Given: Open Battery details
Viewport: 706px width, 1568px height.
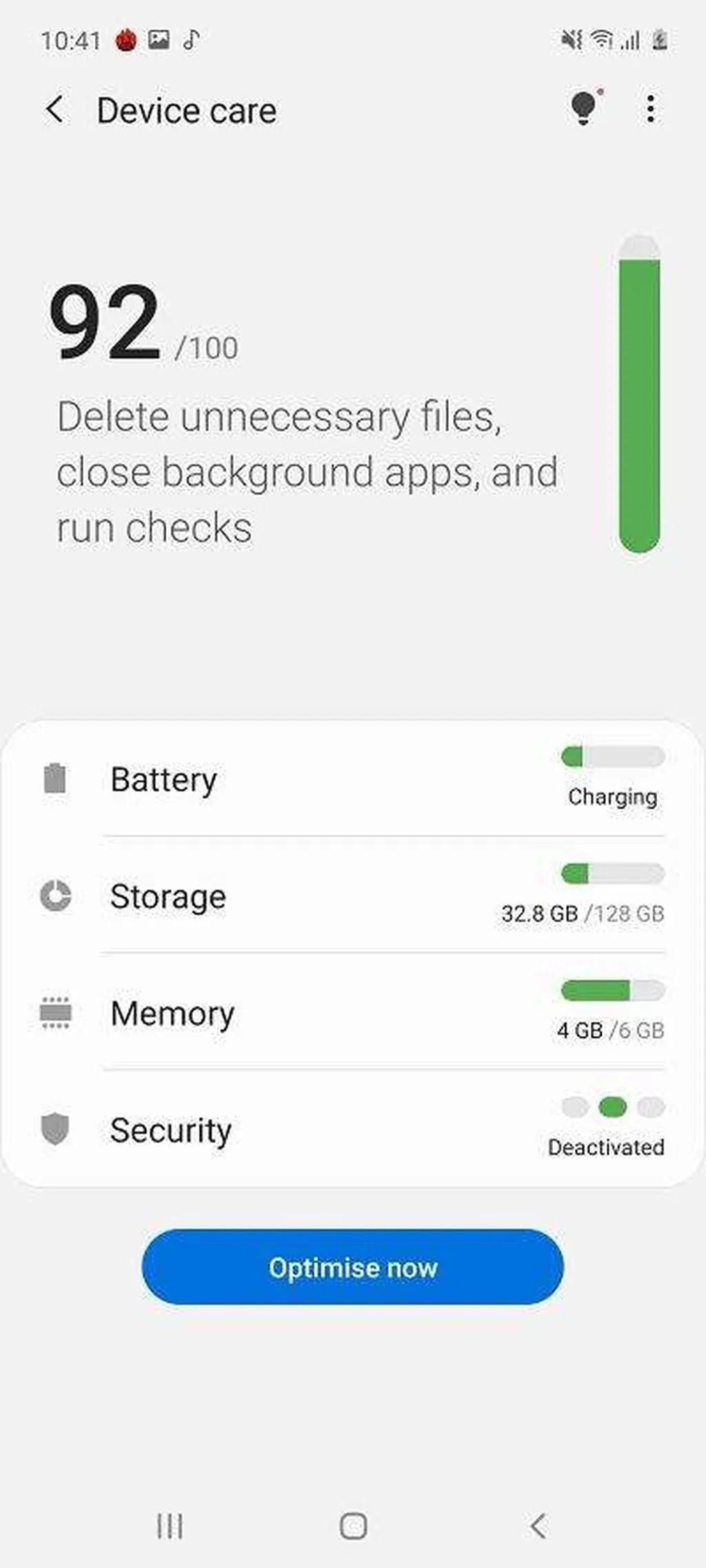Looking at the screenshot, I should pyautogui.click(x=352, y=780).
